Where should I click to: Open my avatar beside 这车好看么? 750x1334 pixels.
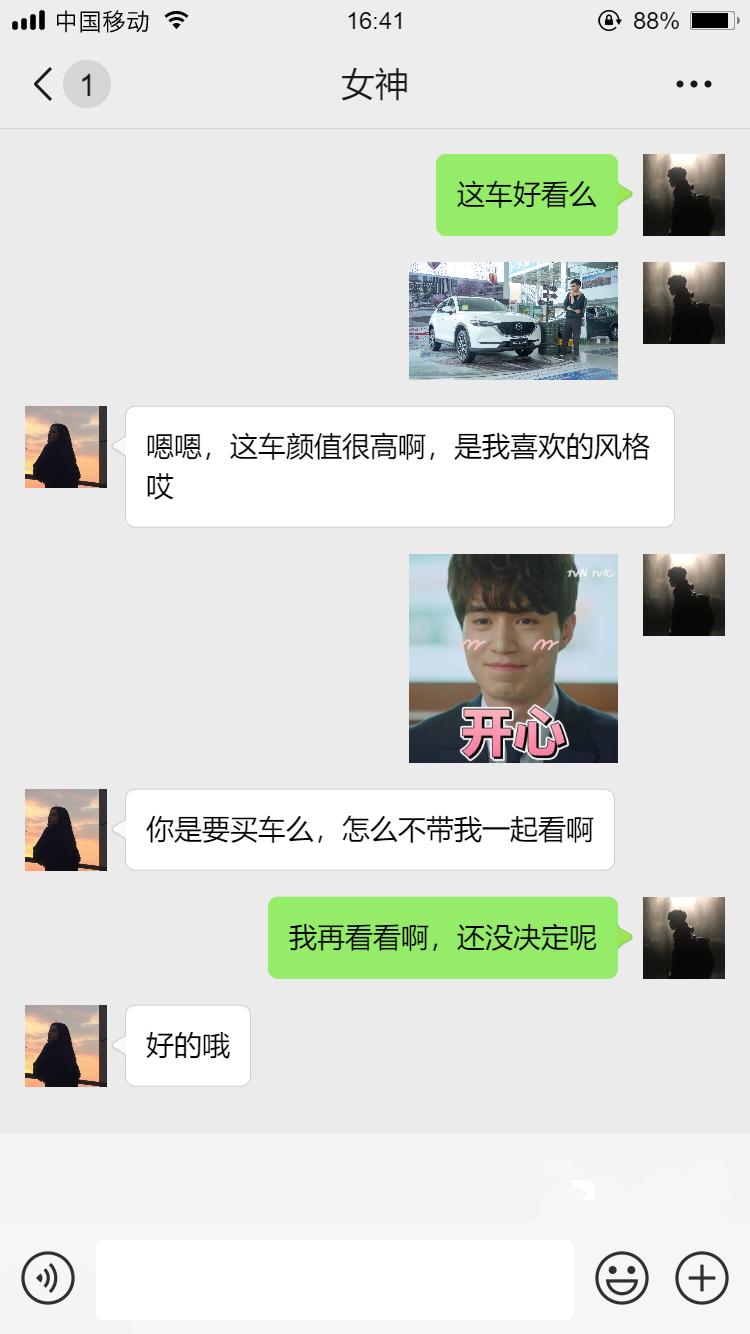coord(684,195)
